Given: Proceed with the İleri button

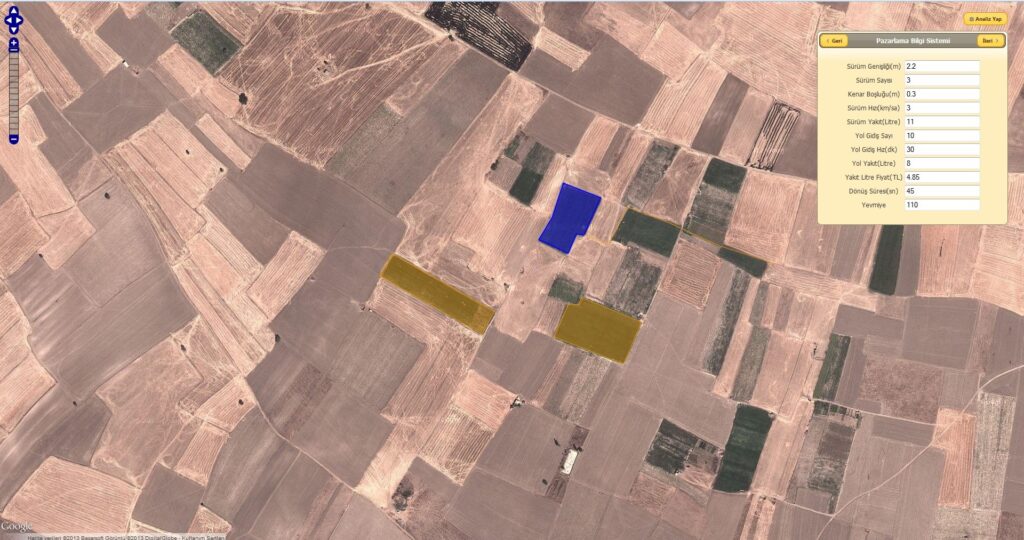Looking at the screenshot, I should click(990, 41).
